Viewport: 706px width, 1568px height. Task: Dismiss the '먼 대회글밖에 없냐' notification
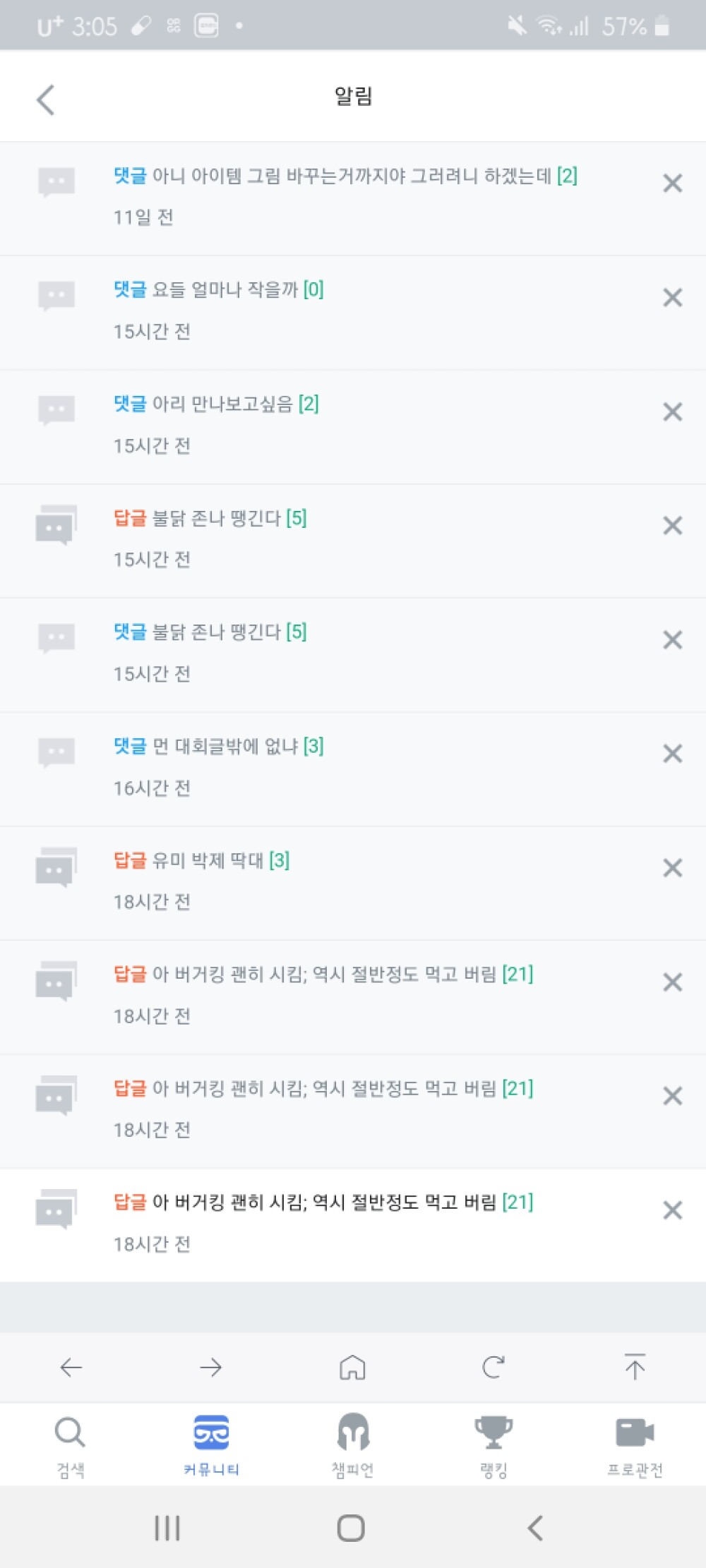point(672,754)
